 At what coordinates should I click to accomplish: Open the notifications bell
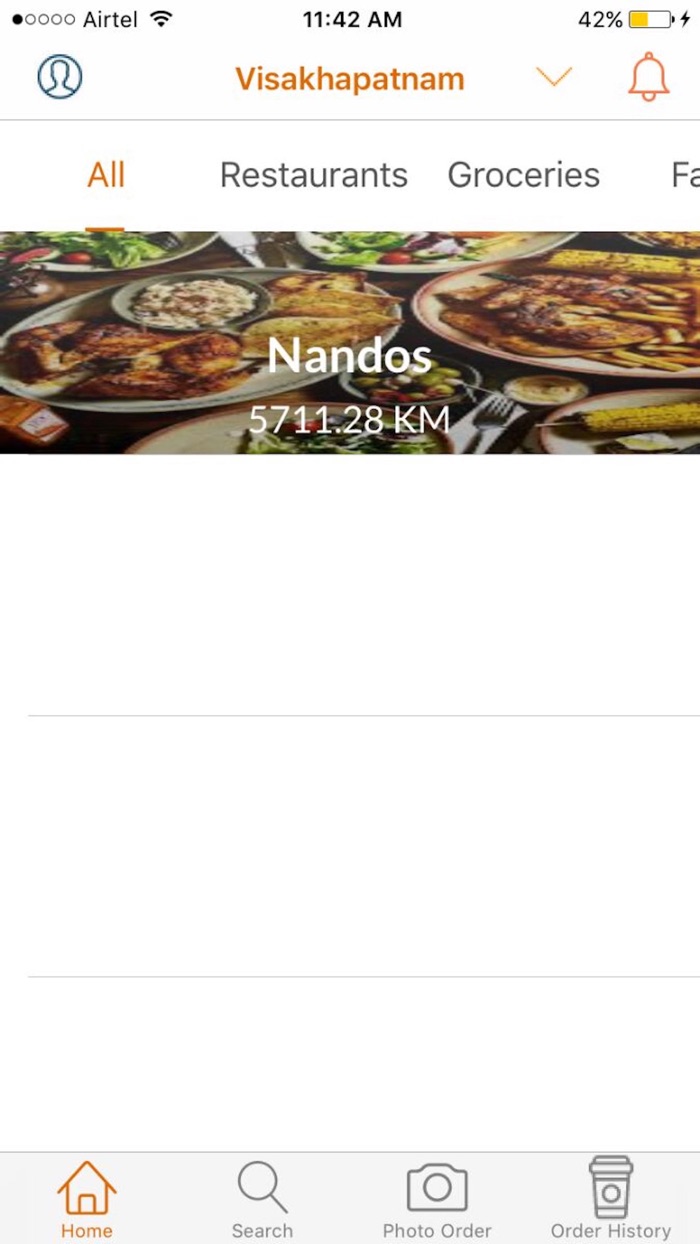(648, 77)
